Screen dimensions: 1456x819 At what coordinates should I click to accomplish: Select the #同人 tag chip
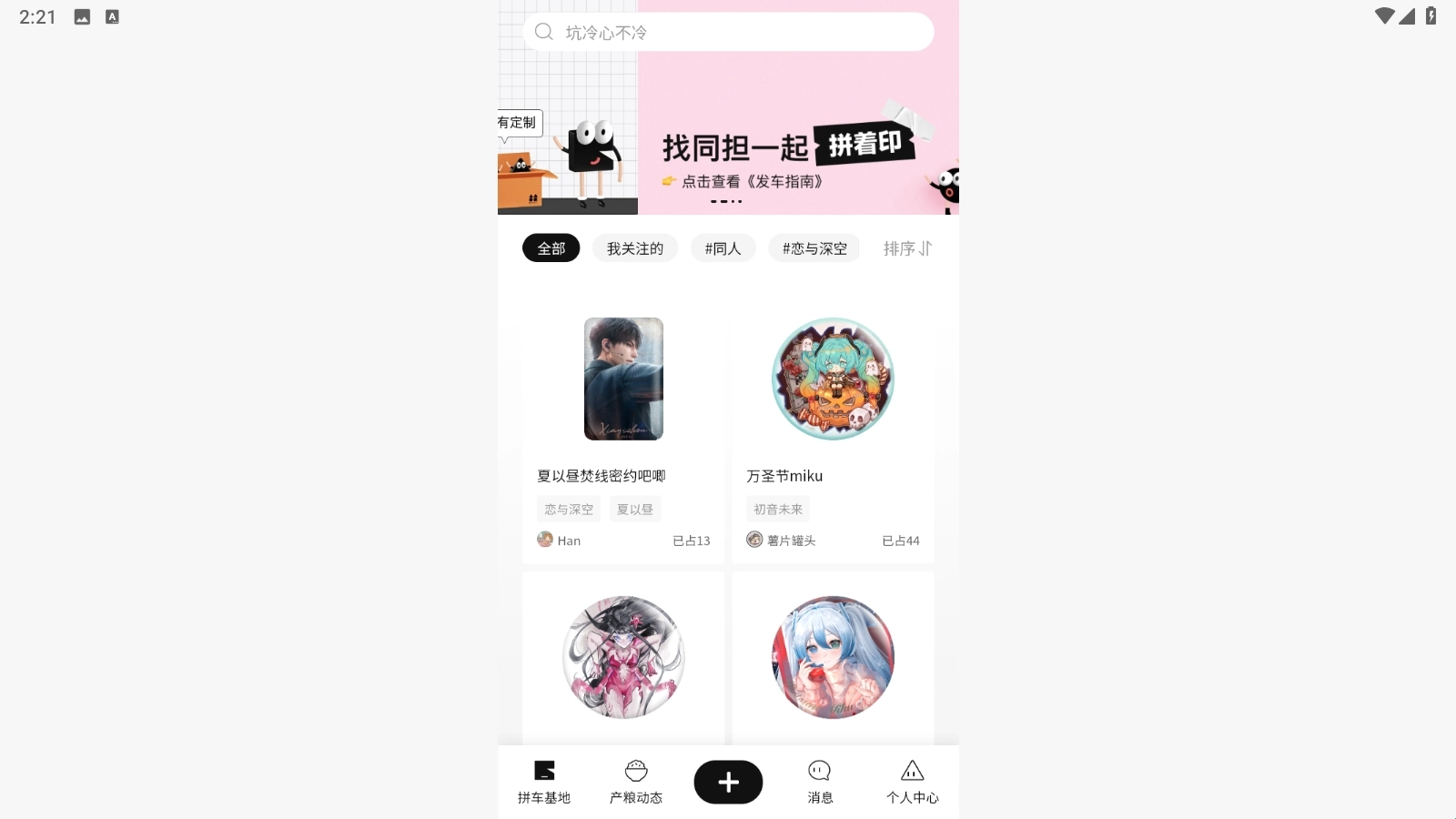click(x=723, y=248)
